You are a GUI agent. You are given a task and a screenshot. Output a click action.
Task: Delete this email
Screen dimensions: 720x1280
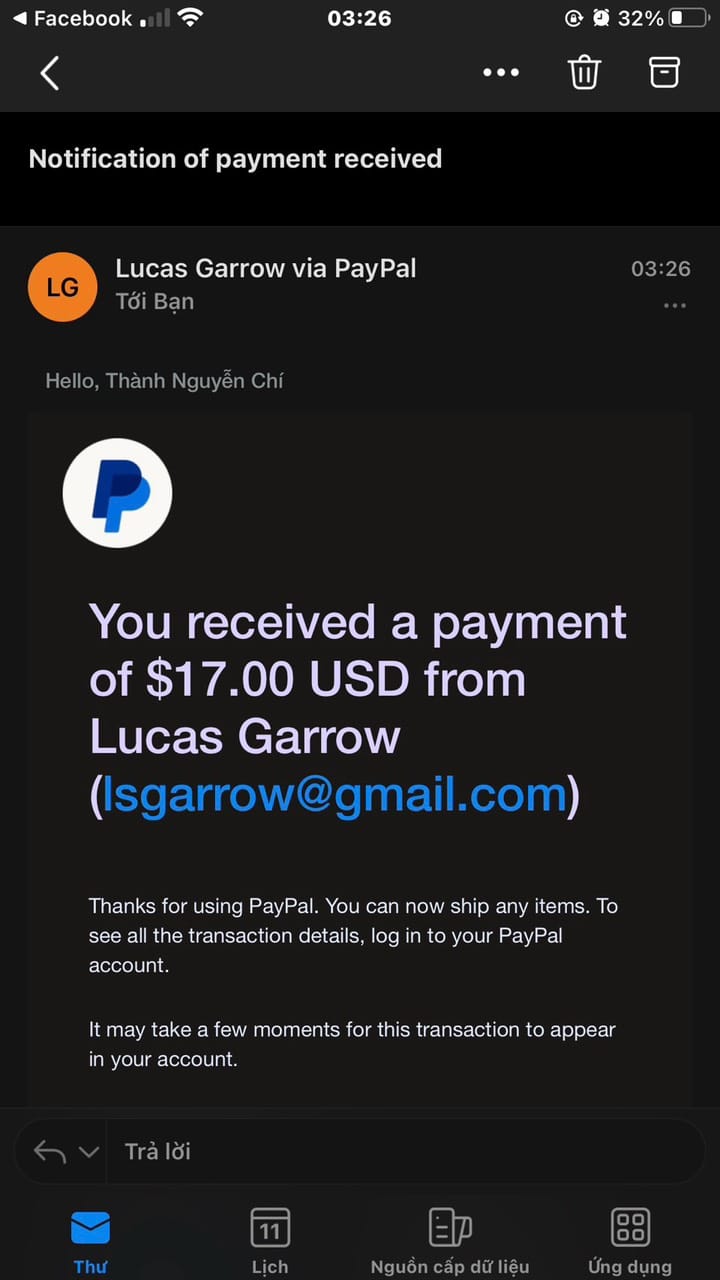click(584, 73)
